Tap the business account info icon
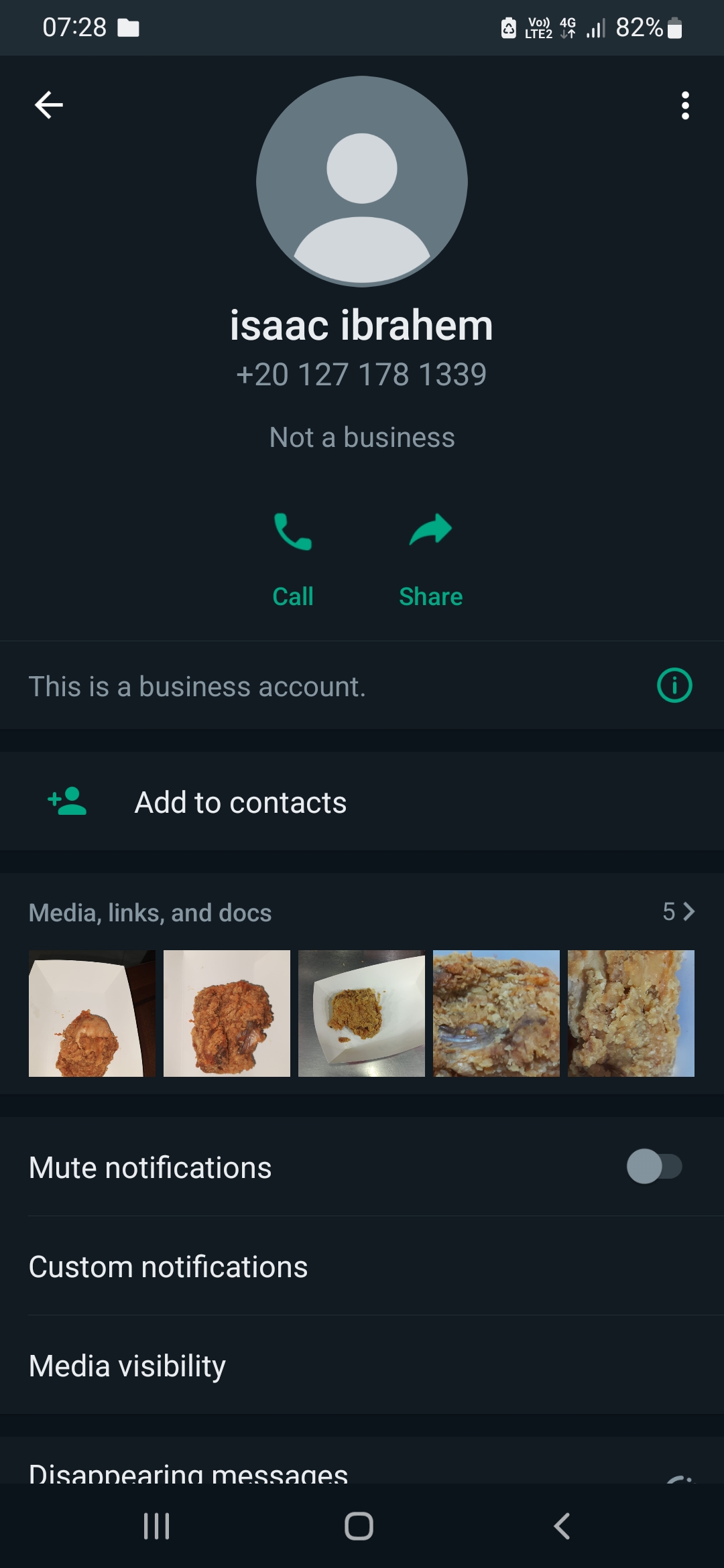This screenshot has height=1568, width=724. coord(674,684)
